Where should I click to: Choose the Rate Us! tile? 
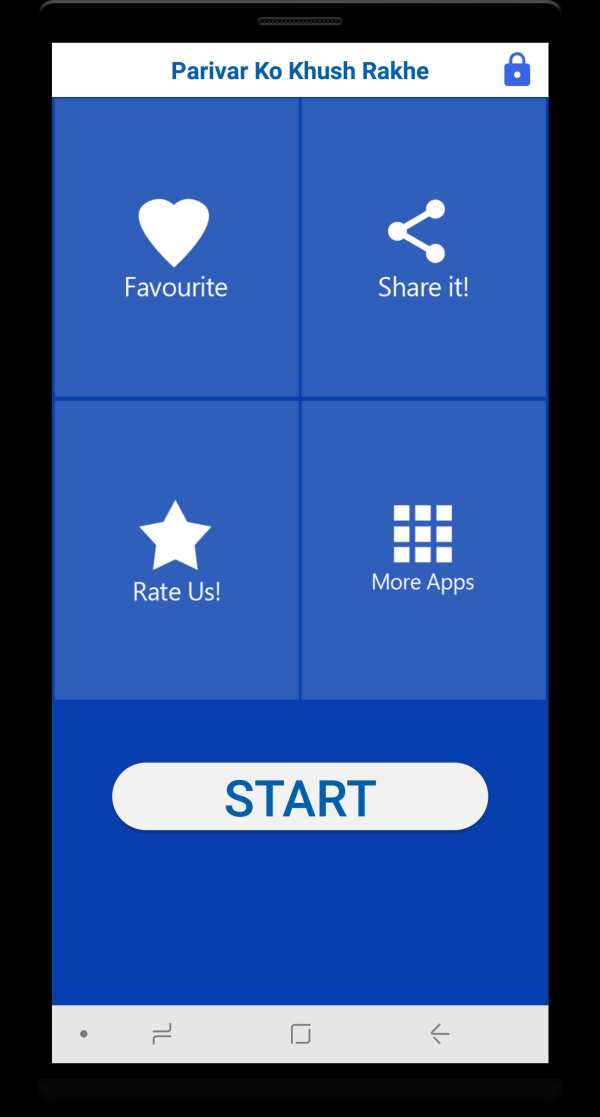pos(176,550)
